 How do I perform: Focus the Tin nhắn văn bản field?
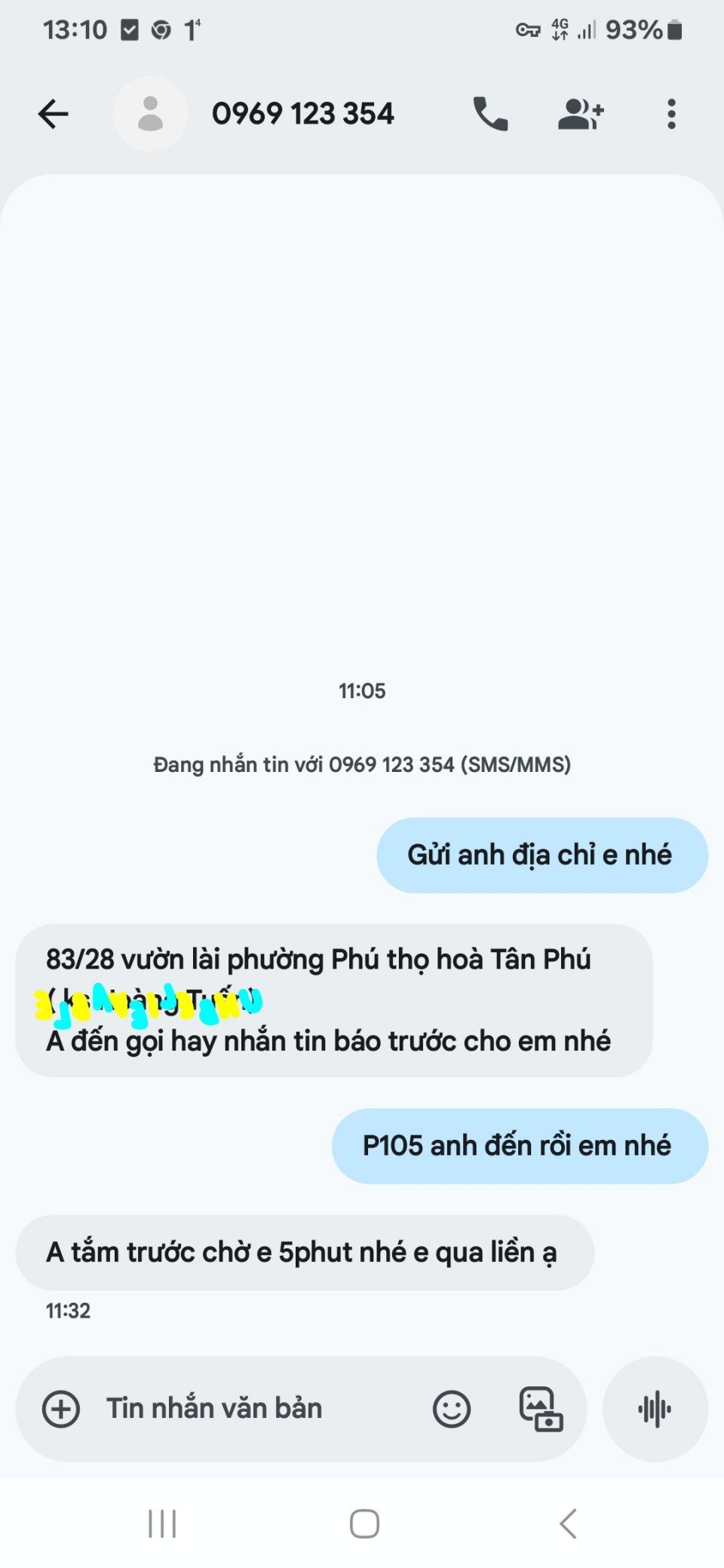(x=249, y=1409)
